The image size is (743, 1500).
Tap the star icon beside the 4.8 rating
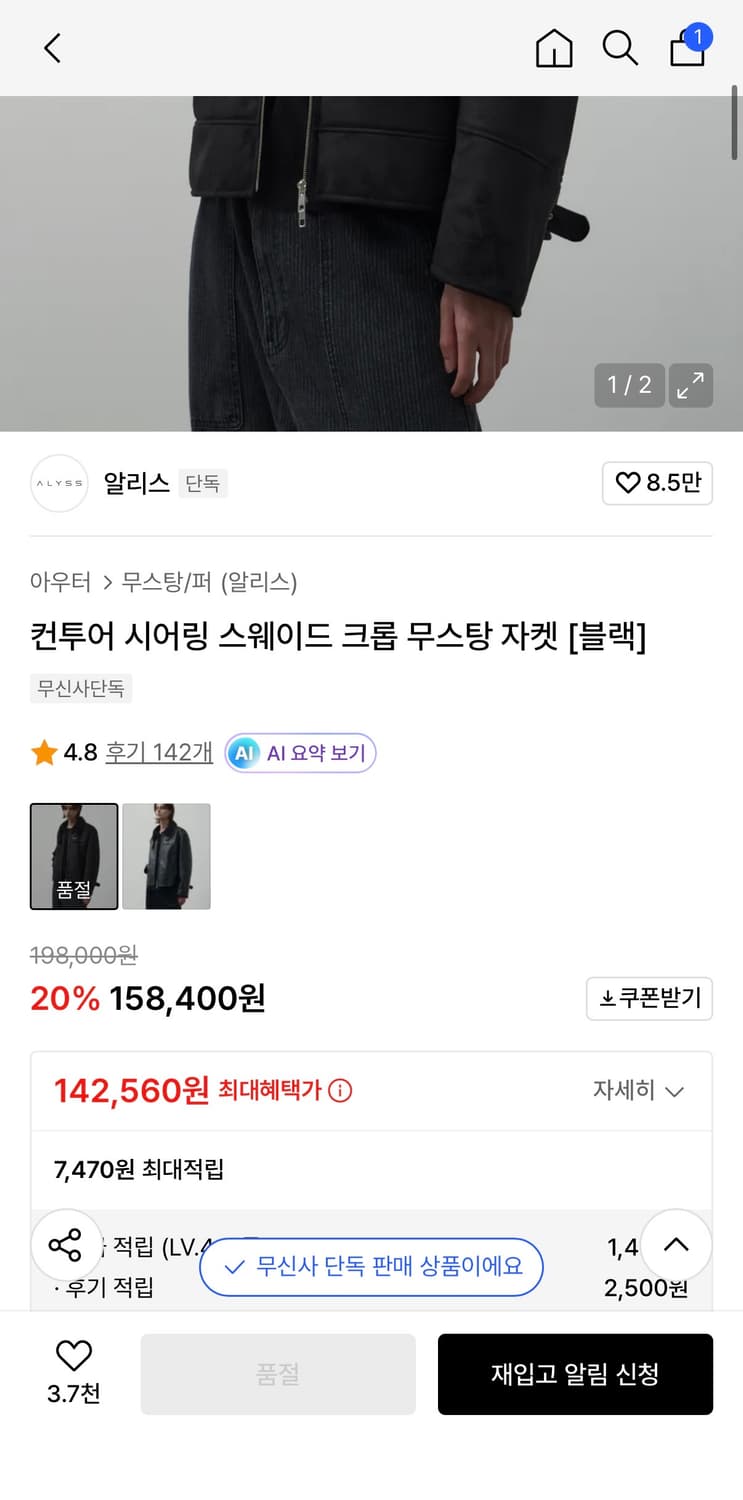(41, 752)
